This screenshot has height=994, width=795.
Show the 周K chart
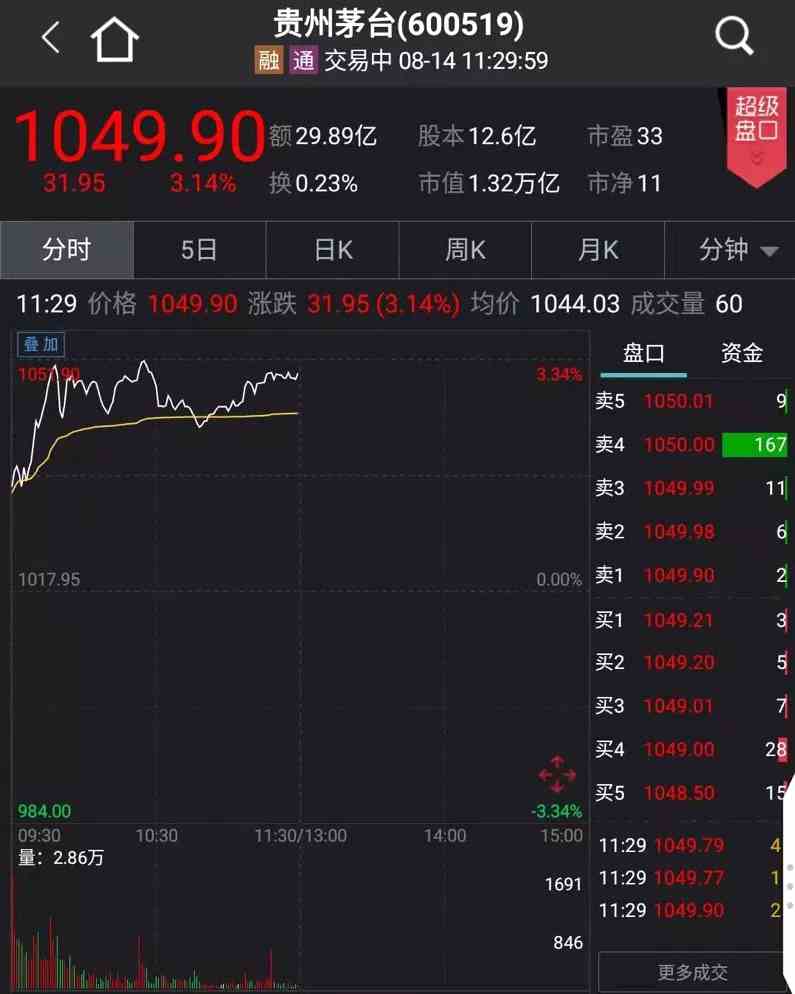[x=465, y=250]
